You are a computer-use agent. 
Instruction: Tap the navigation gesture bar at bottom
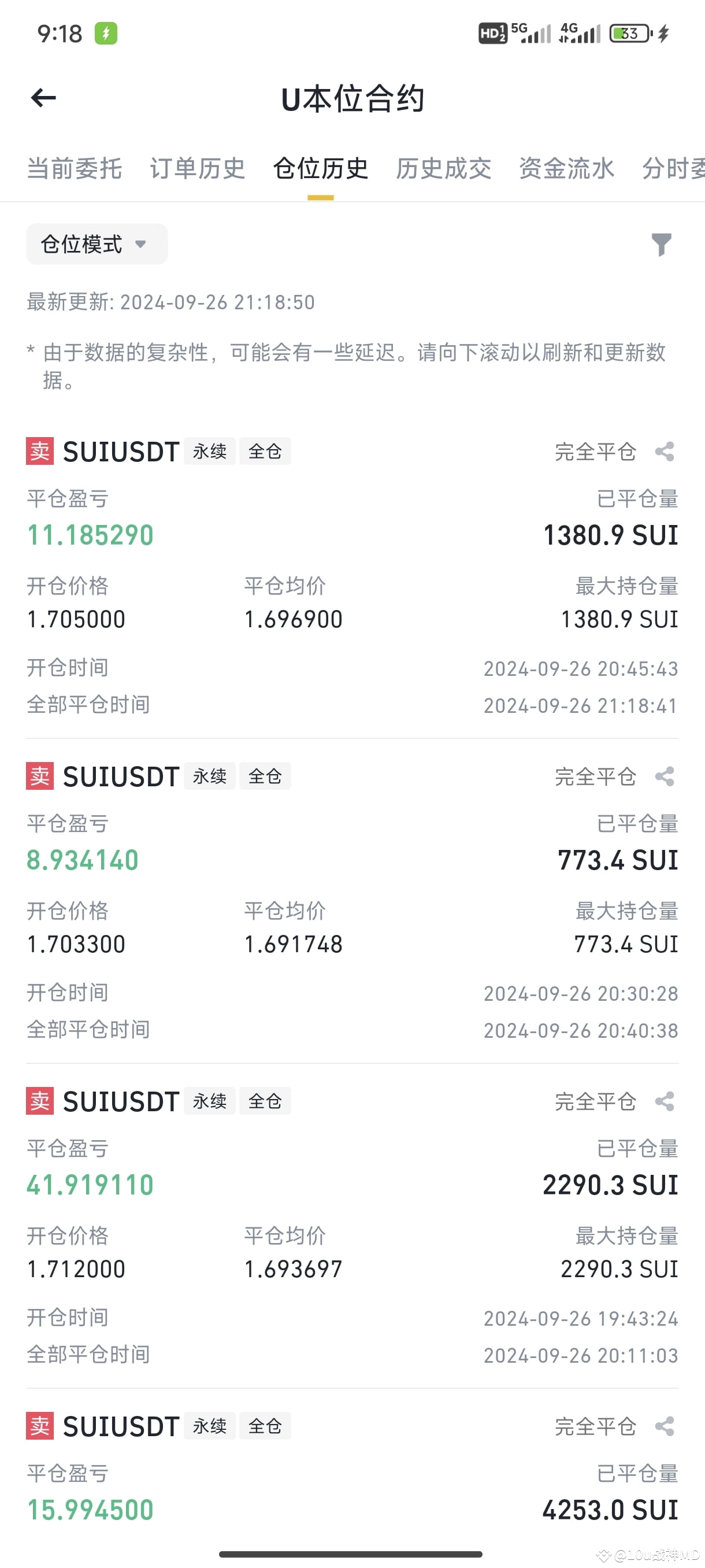(352, 1555)
